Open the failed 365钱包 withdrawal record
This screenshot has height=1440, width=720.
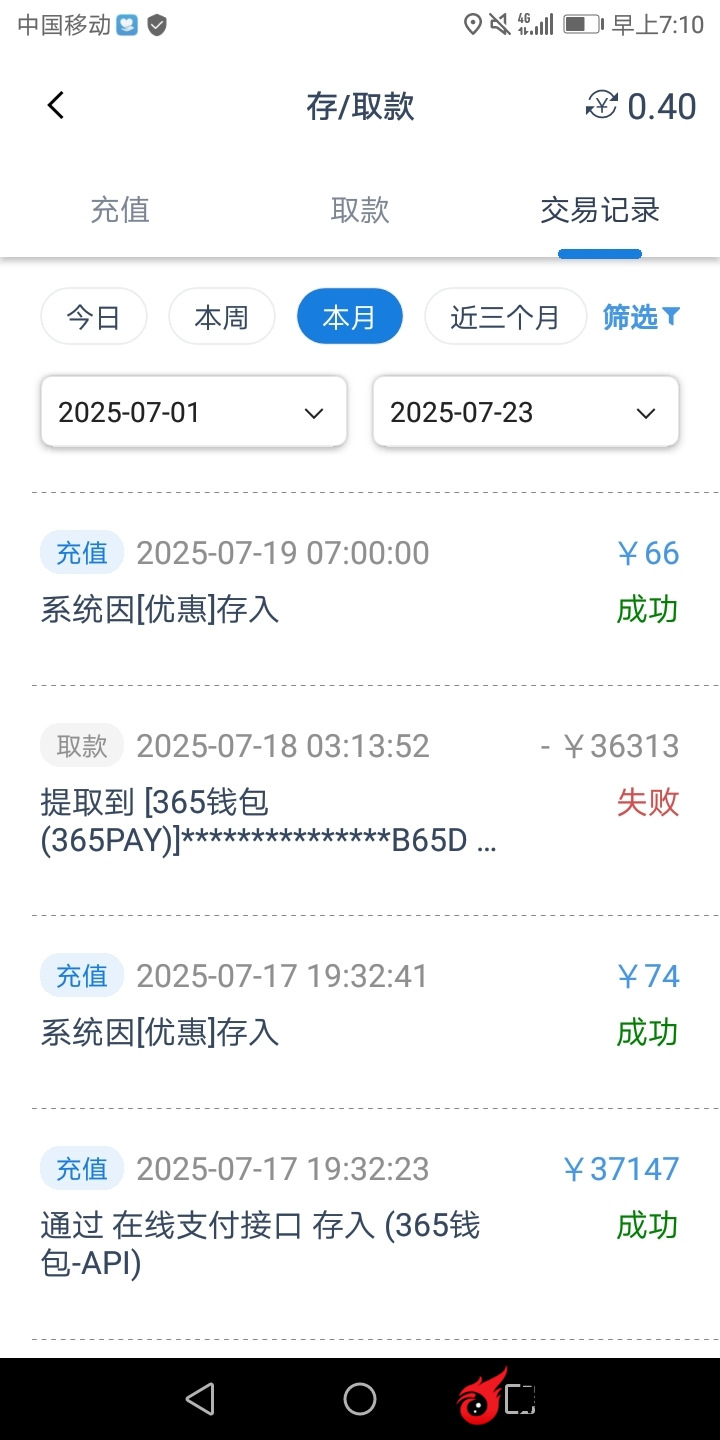(360, 800)
